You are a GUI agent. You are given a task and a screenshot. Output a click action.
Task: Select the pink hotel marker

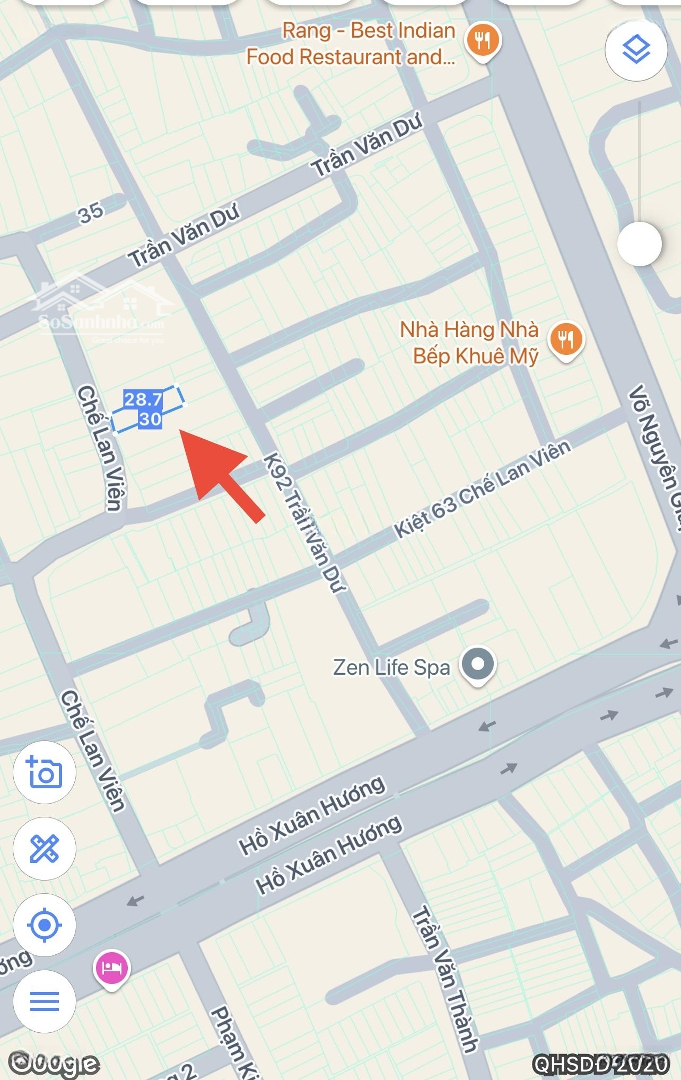point(111,968)
